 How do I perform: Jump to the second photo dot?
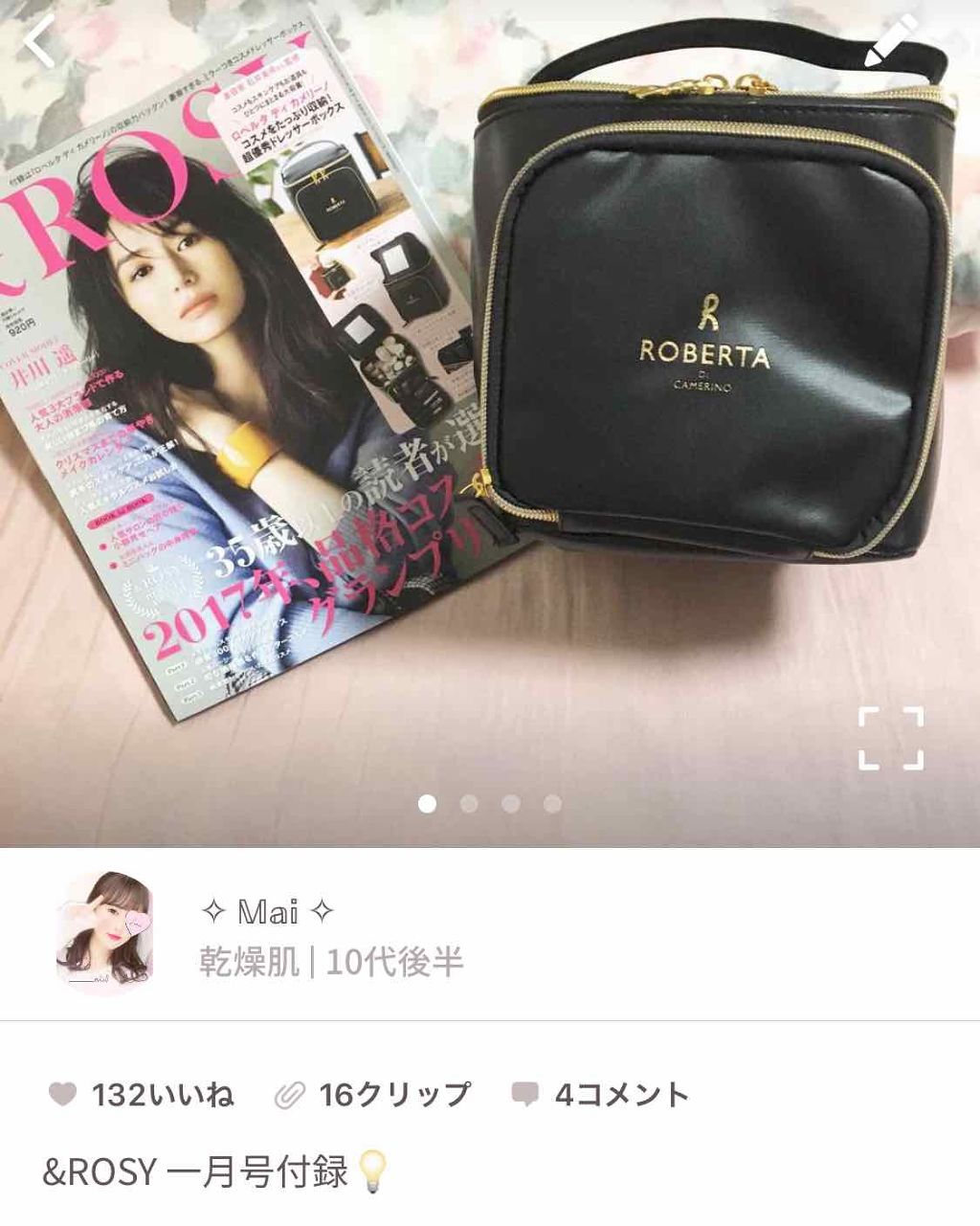469,803
